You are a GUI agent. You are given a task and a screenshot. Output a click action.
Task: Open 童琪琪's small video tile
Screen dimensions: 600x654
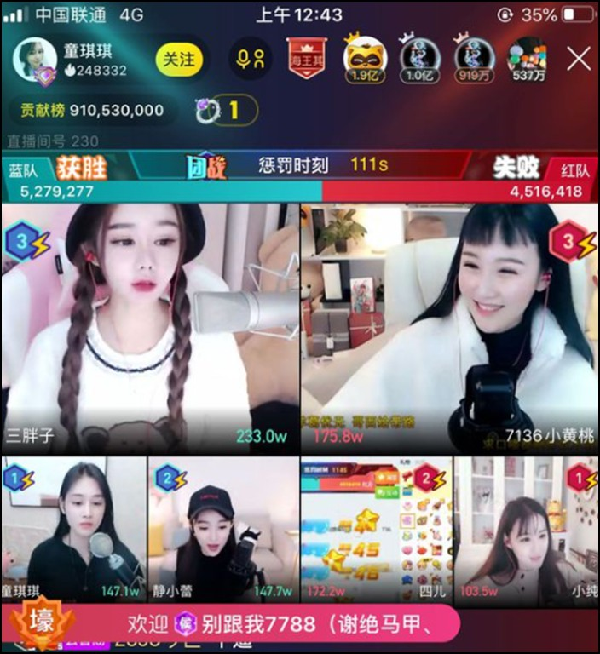coord(73,525)
